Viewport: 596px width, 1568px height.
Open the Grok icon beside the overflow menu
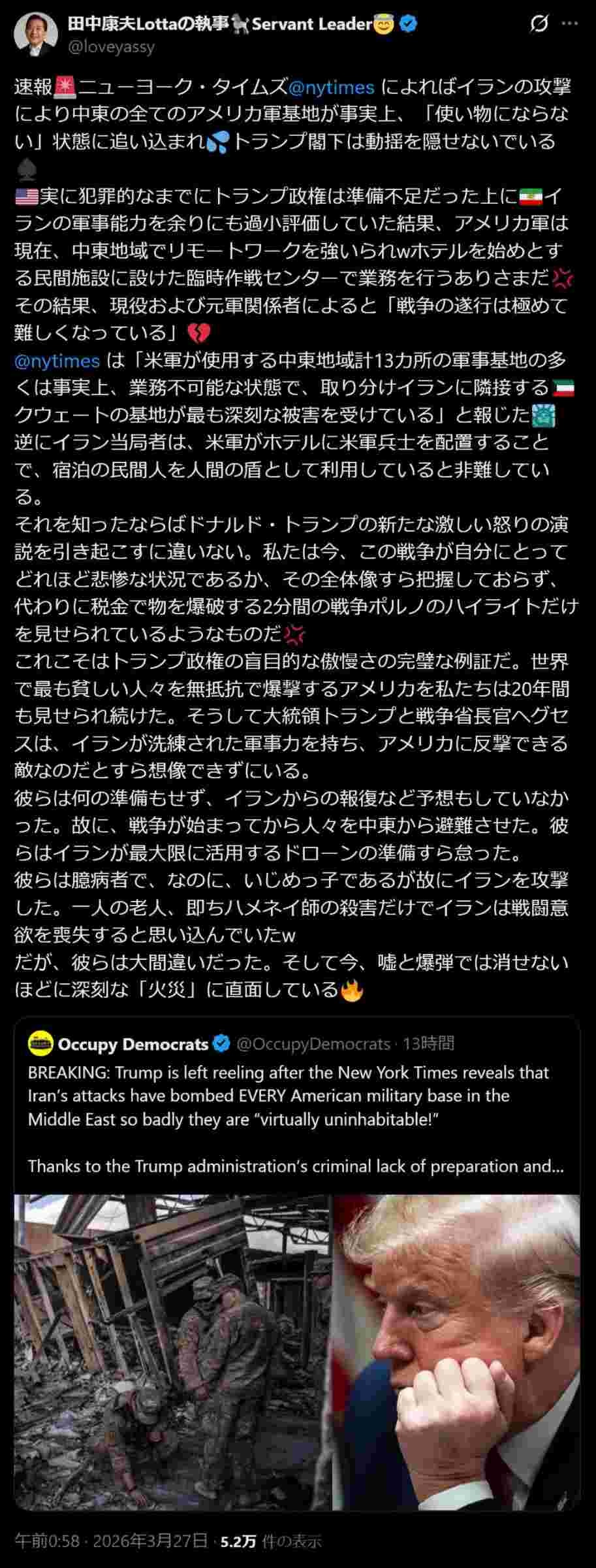pyautogui.click(x=539, y=24)
